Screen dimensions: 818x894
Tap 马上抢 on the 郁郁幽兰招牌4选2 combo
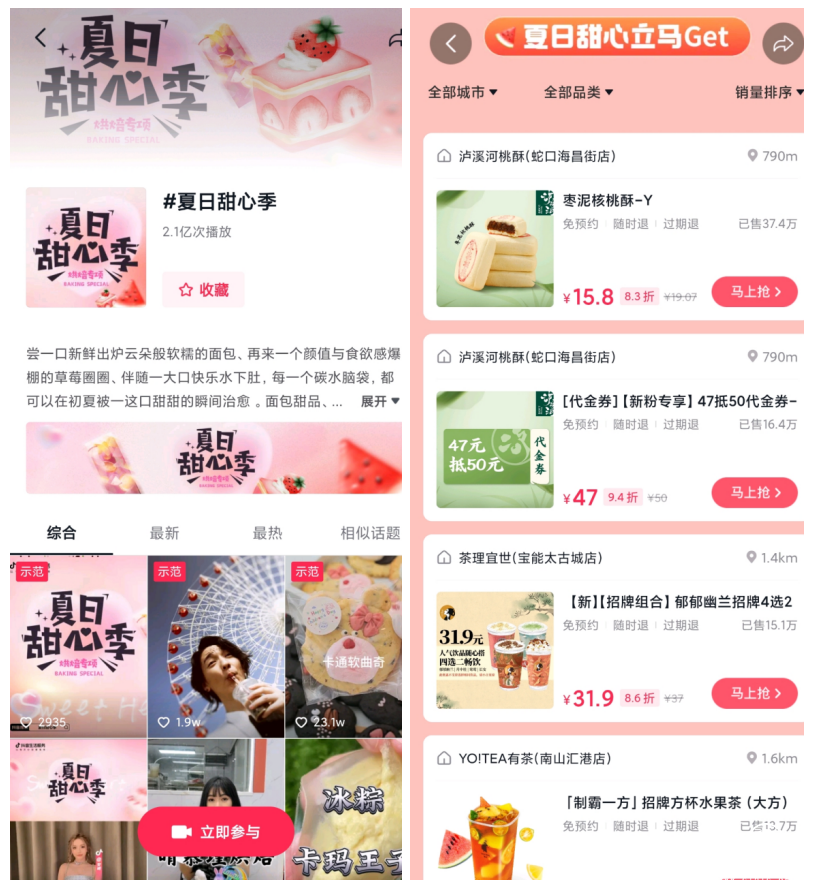point(754,693)
